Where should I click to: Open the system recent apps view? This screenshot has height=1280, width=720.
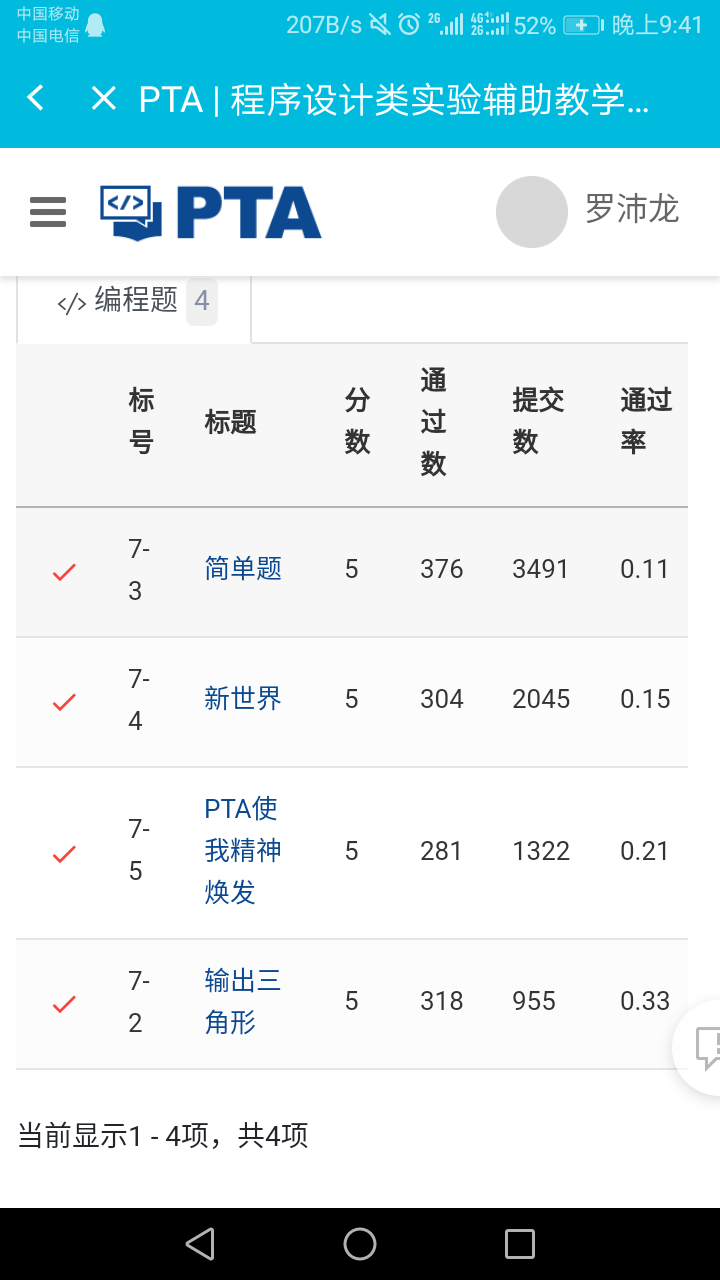tap(520, 1244)
